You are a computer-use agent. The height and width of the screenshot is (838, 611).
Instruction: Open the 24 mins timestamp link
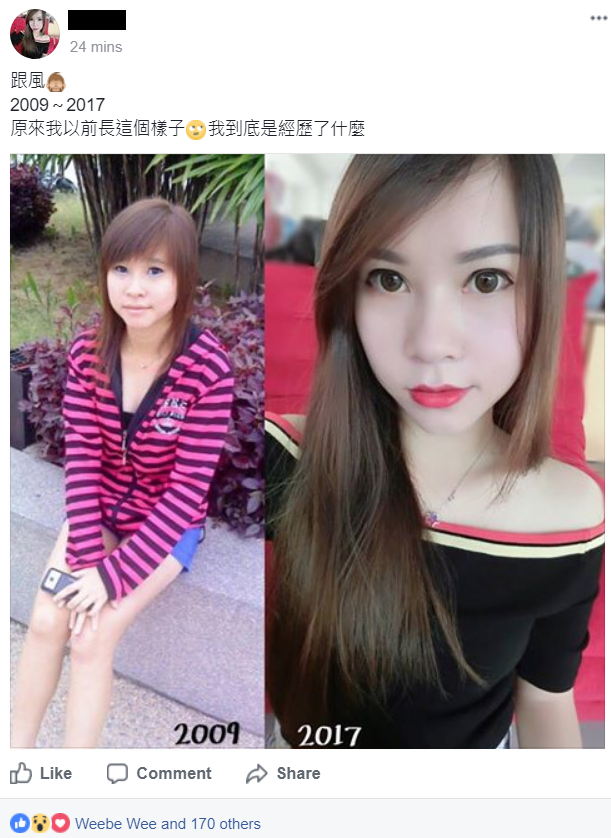click(96, 47)
